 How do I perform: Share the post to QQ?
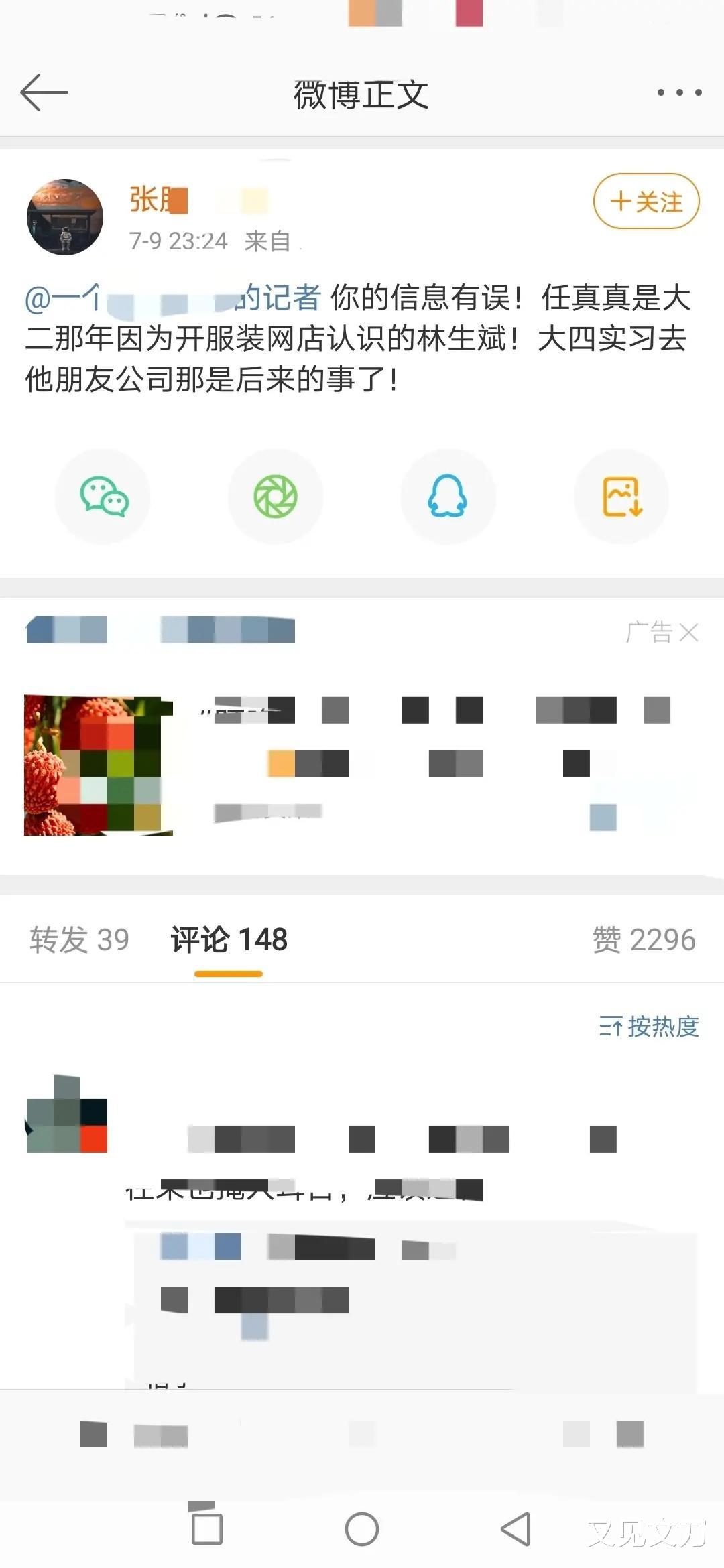[448, 496]
